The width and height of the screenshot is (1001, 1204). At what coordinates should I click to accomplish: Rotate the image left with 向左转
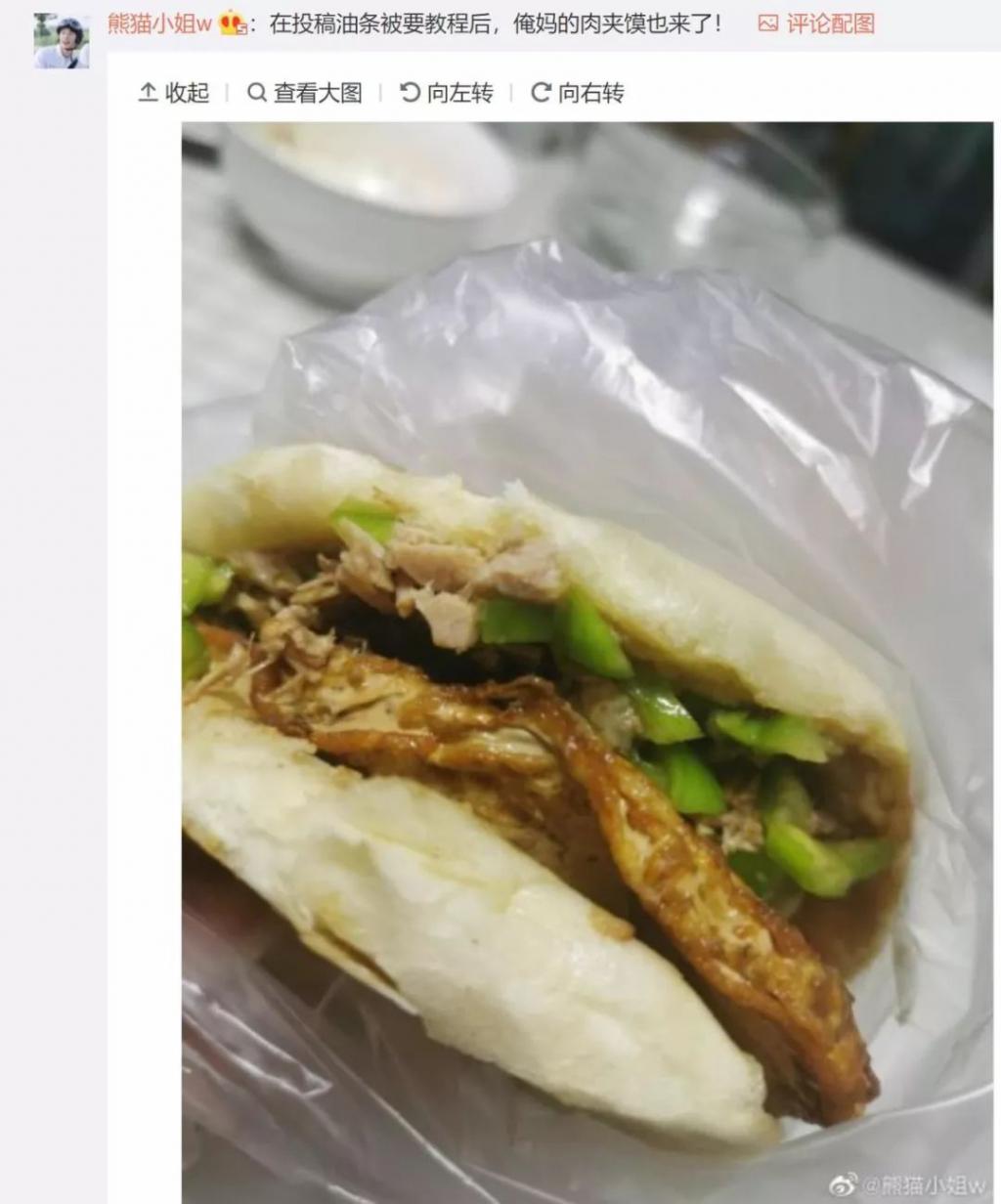tap(447, 93)
